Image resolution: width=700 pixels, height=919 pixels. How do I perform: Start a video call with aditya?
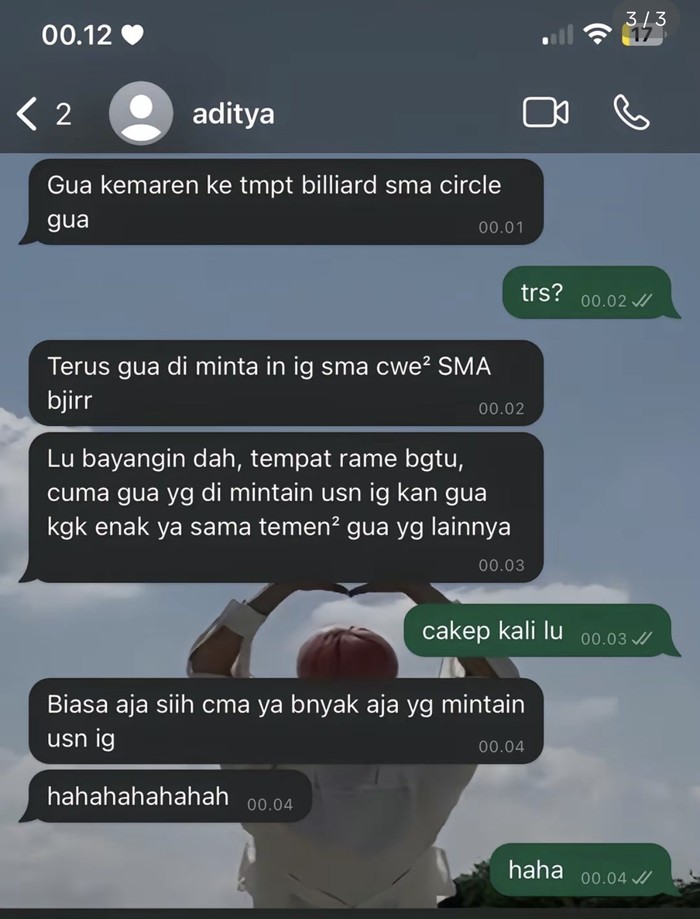pyautogui.click(x=545, y=113)
